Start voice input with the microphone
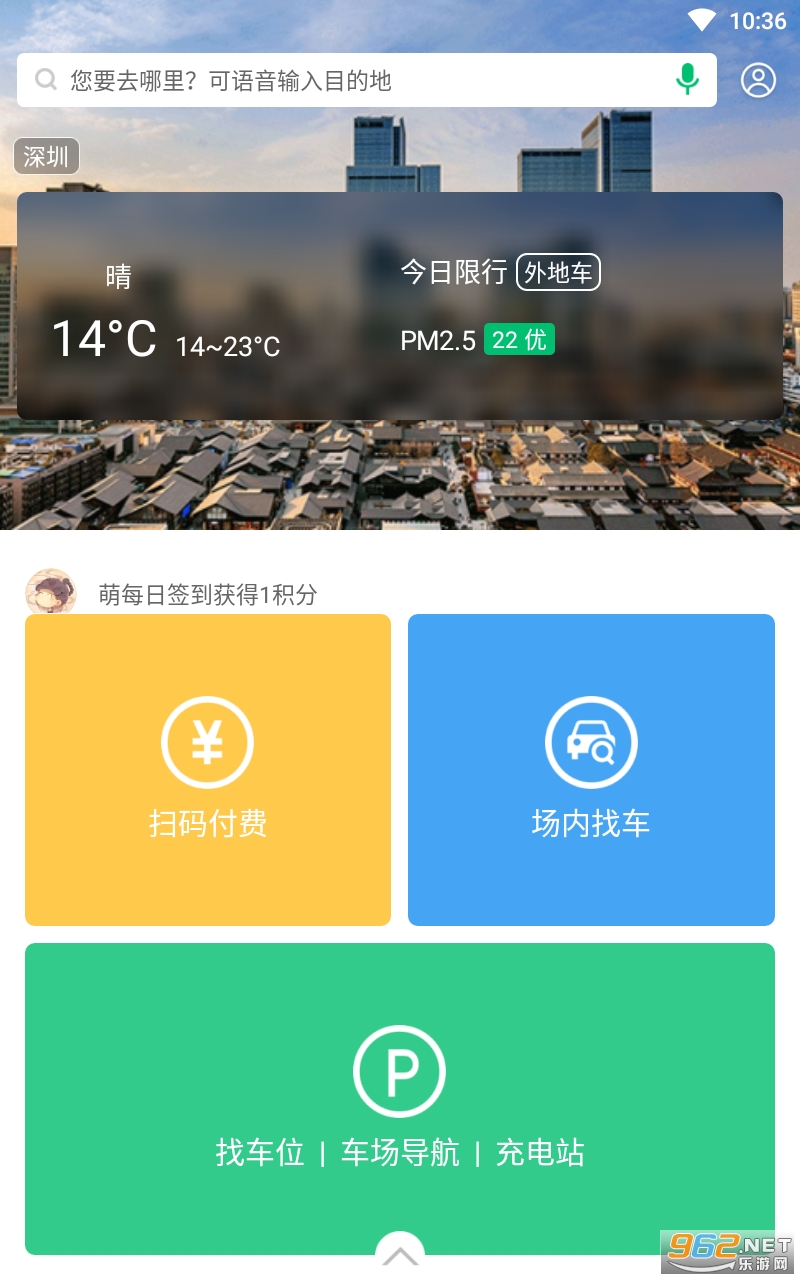The width and height of the screenshot is (800, 1280). coord(687,79)
